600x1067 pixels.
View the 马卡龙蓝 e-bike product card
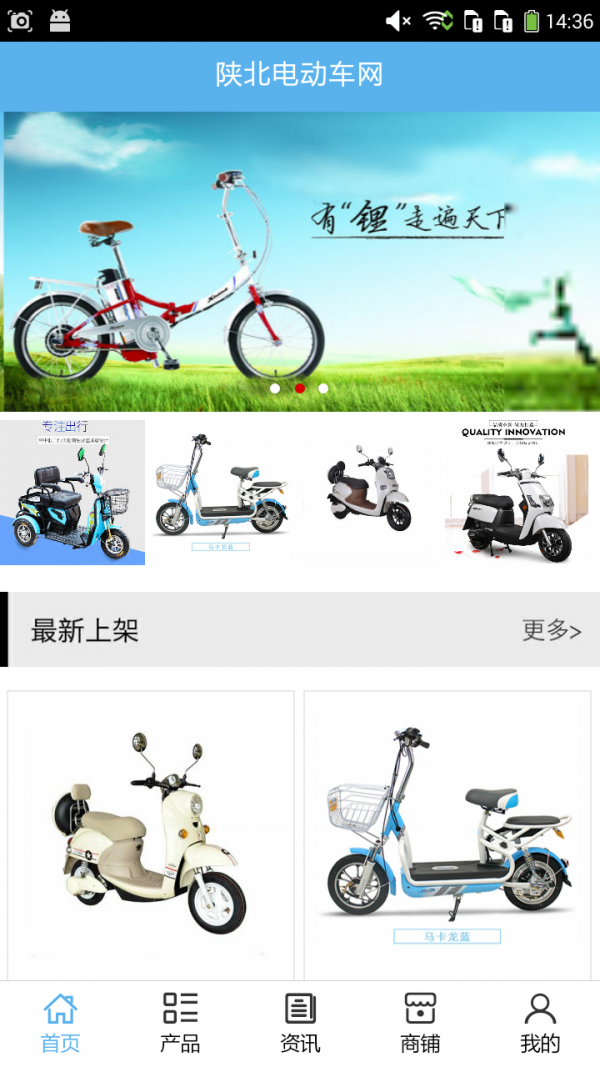tap(447, 835)
